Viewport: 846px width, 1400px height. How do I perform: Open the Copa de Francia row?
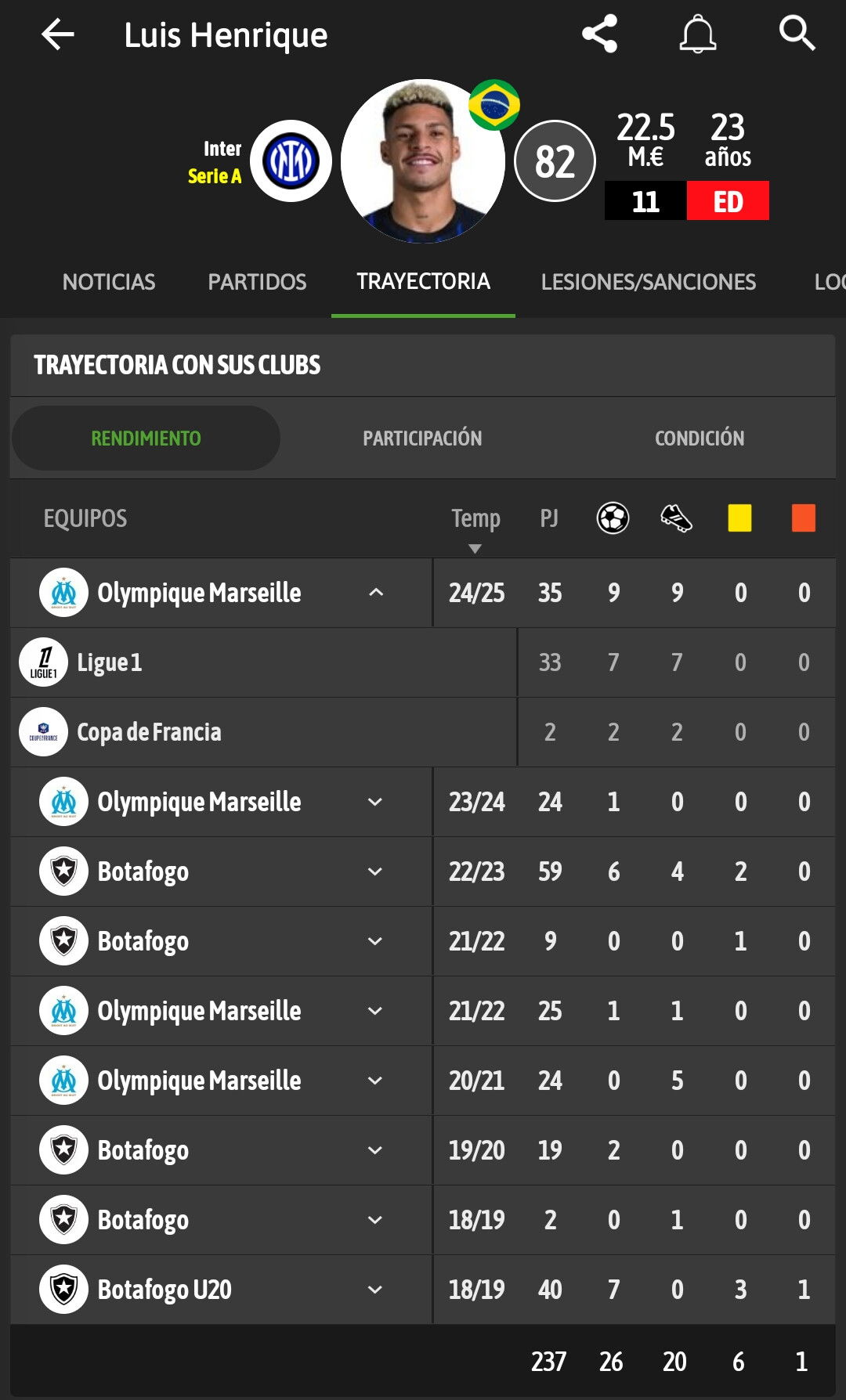point(423,732)
